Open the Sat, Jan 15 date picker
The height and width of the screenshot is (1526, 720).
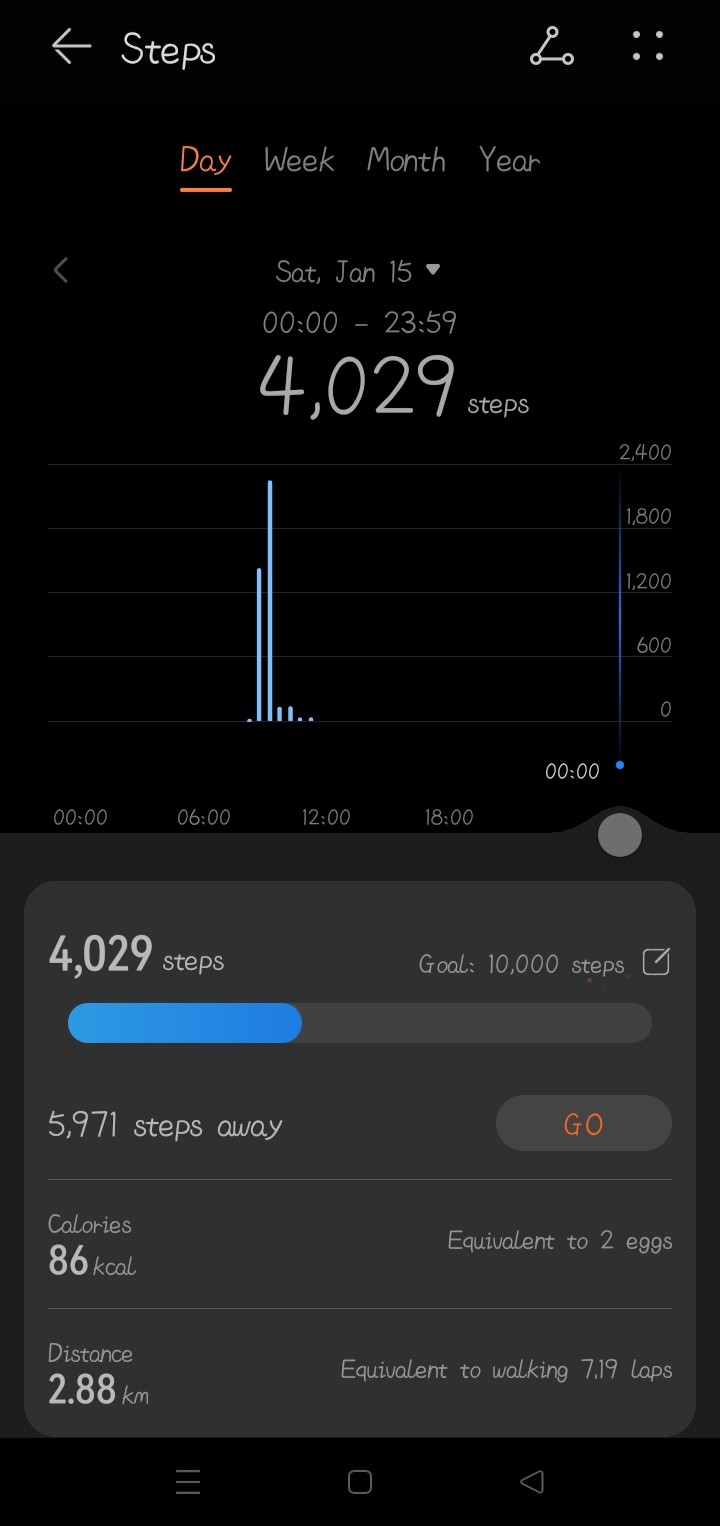[x=358, y=272]
